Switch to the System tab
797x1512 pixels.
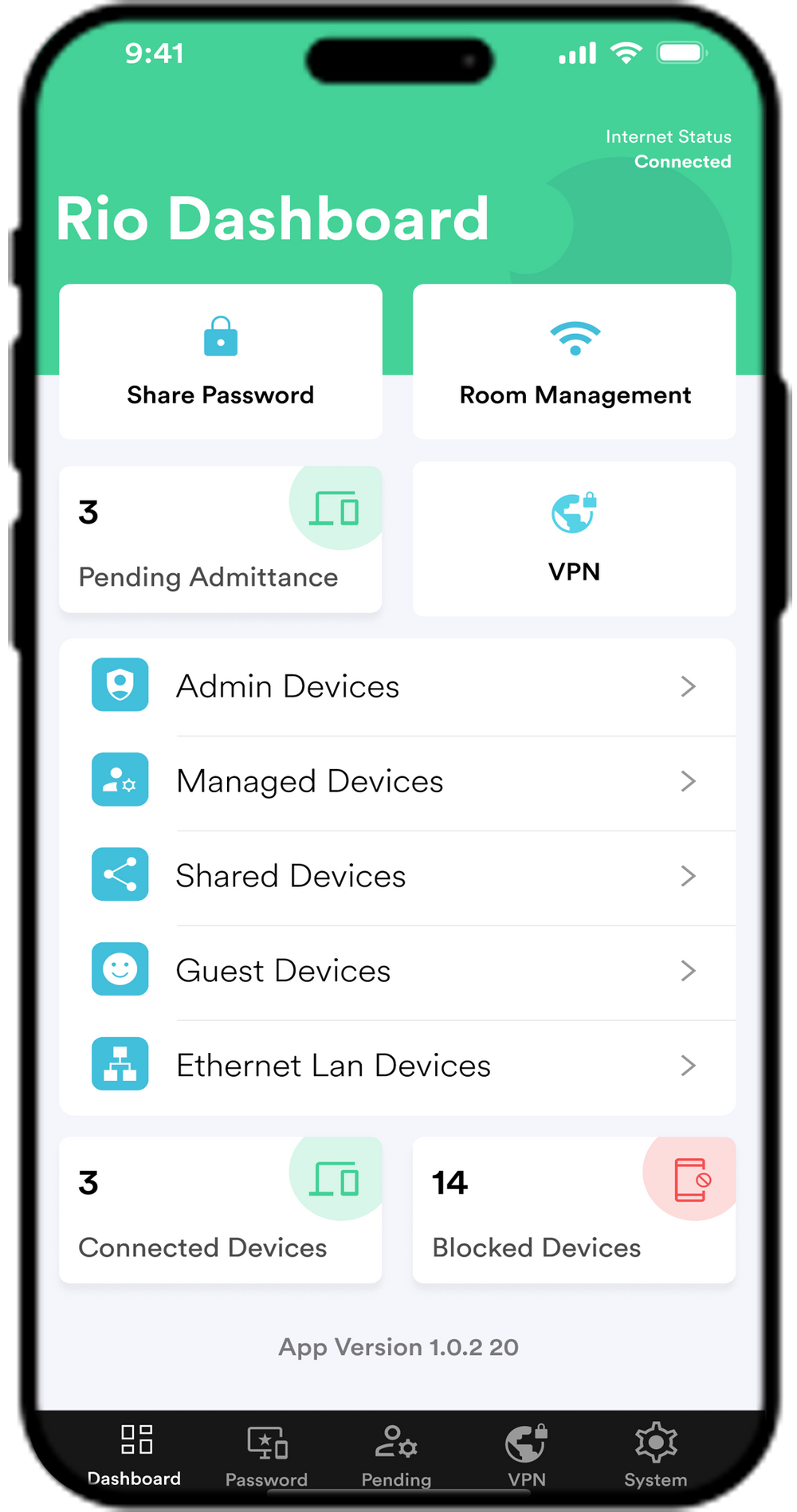655,1455
